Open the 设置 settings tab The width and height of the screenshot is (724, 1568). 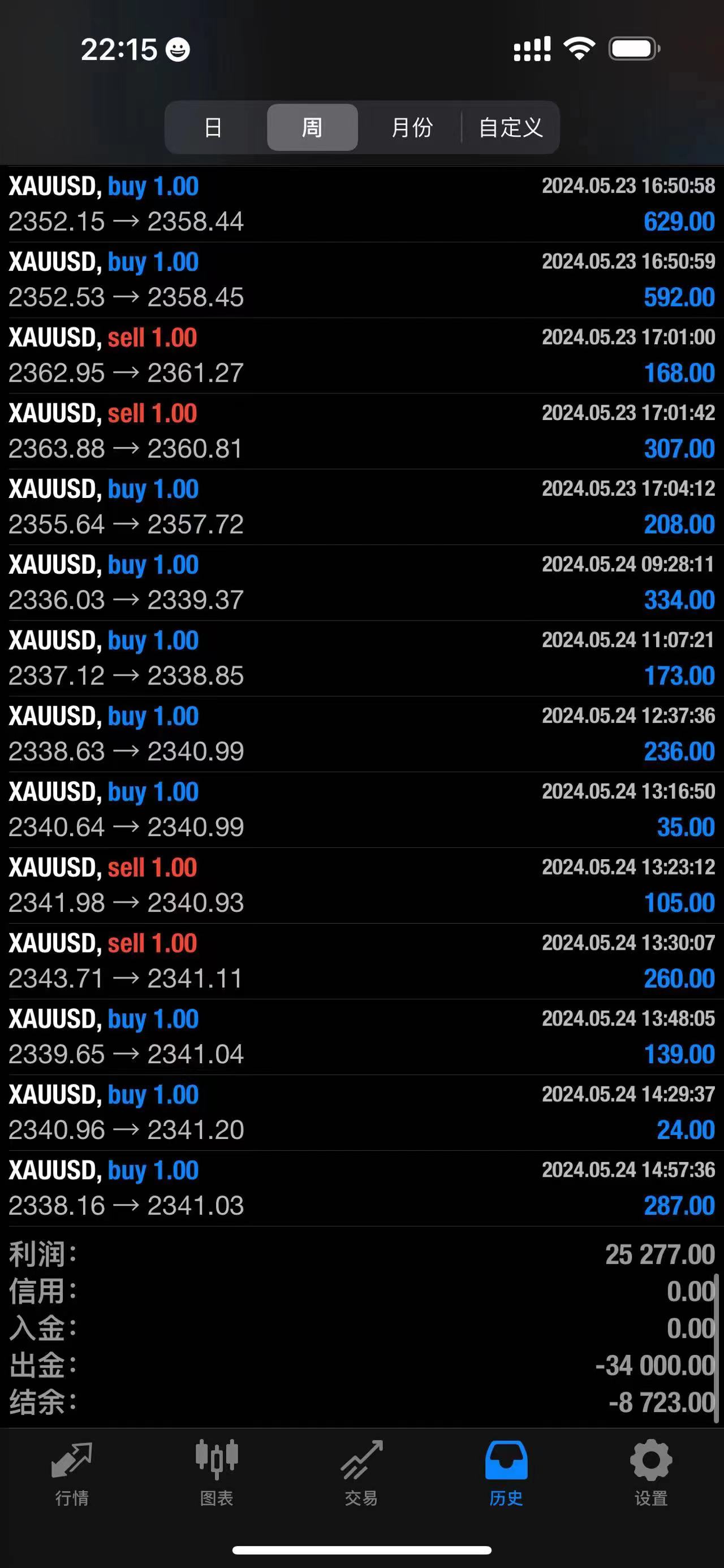point(652,1473)
